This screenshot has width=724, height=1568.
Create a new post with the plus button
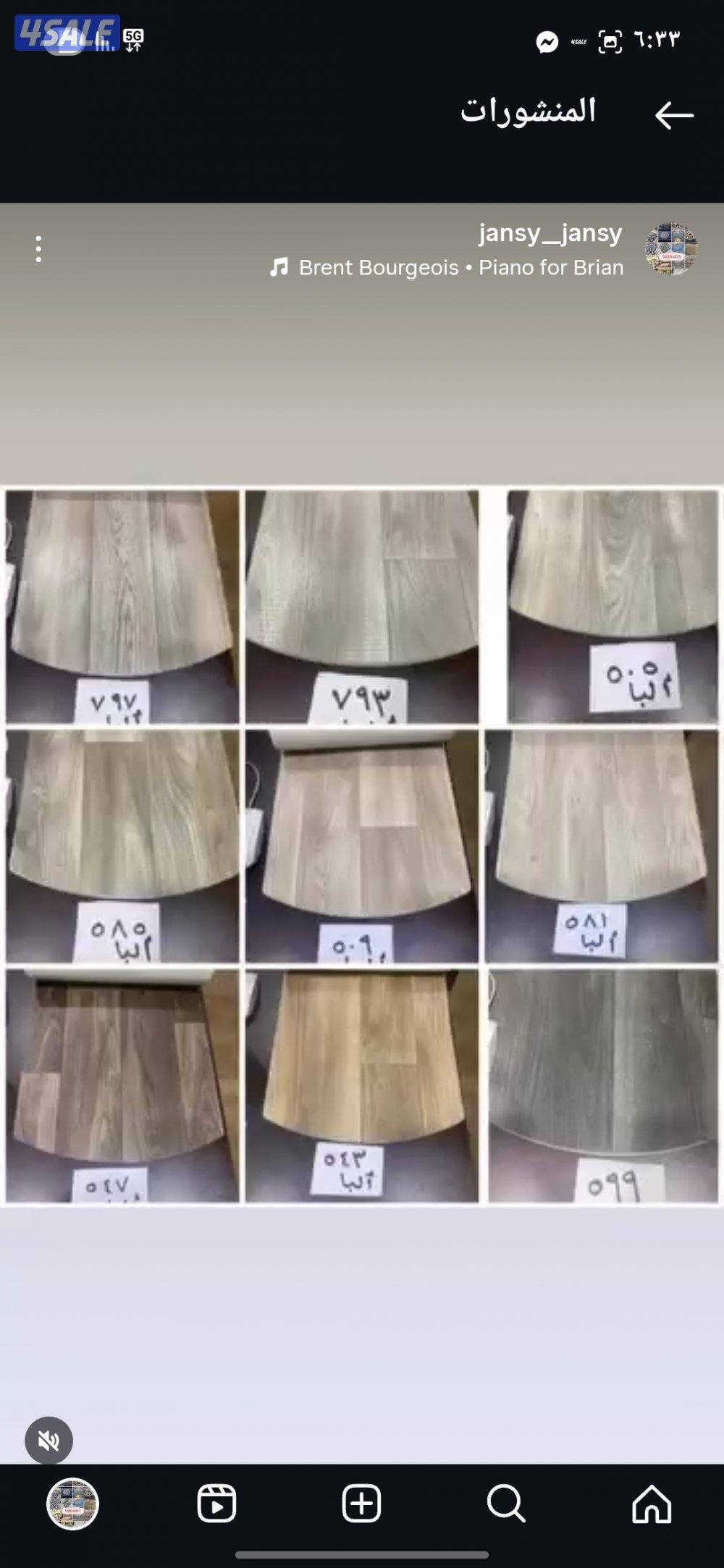361,1504
